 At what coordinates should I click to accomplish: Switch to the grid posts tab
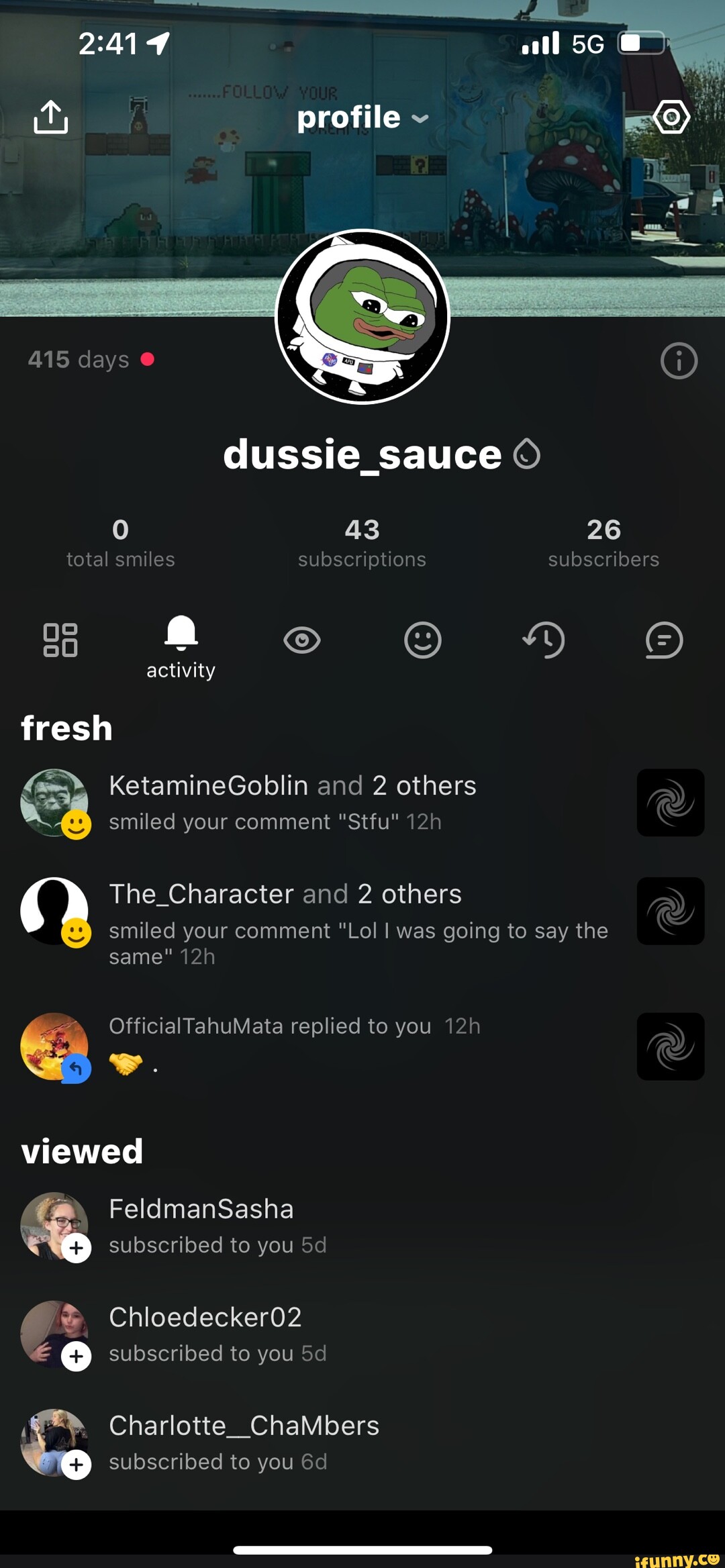pos(60,640)
